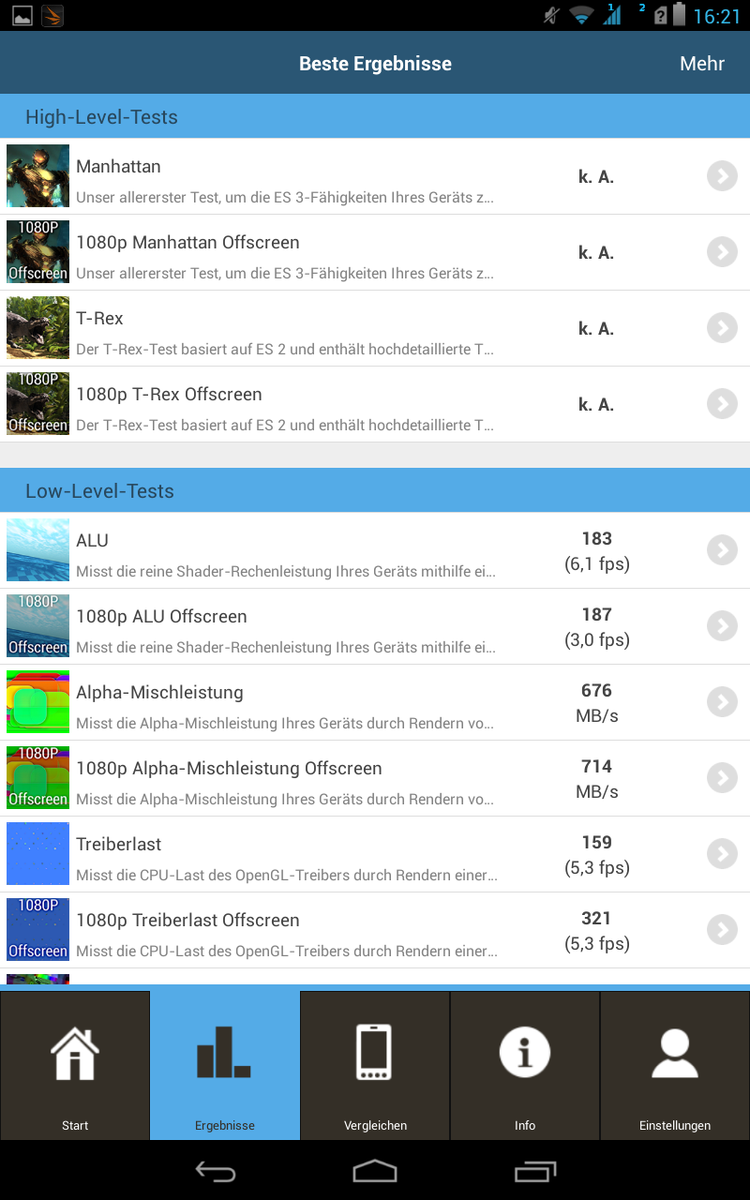The image size is (750, 1200).
Task: Go to the Einstellungen tab
Action: (675, 1065)
